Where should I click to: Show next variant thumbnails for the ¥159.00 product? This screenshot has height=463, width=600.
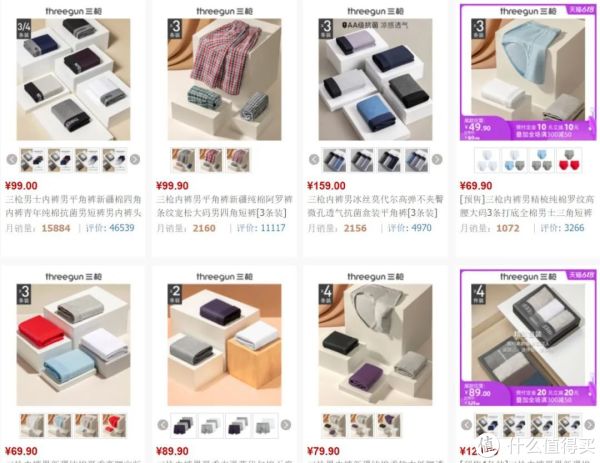(436, 159)
